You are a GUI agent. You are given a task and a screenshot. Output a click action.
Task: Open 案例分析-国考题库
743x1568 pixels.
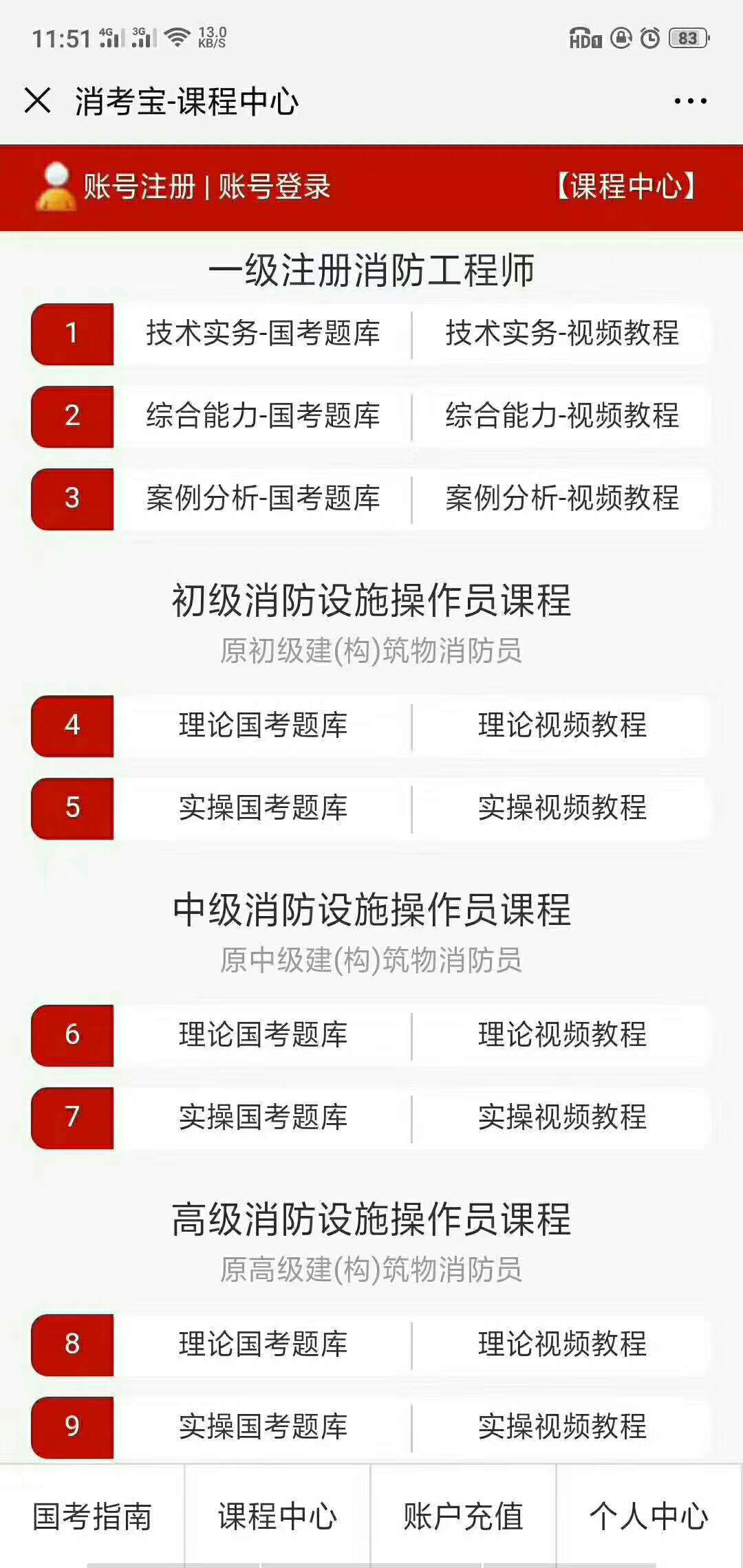coord(263,499)
